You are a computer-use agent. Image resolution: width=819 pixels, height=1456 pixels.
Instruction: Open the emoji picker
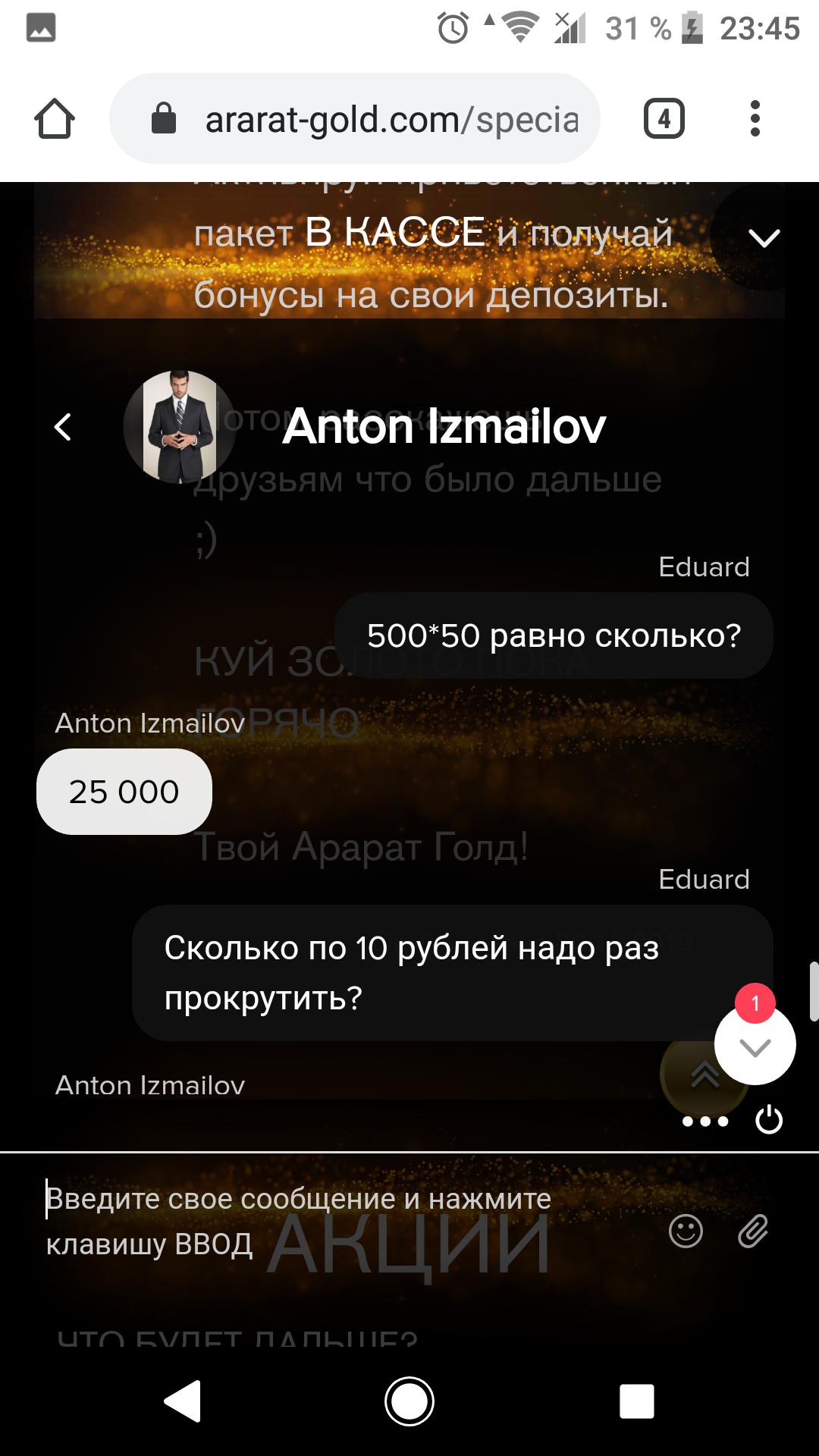pos(686,1231)
